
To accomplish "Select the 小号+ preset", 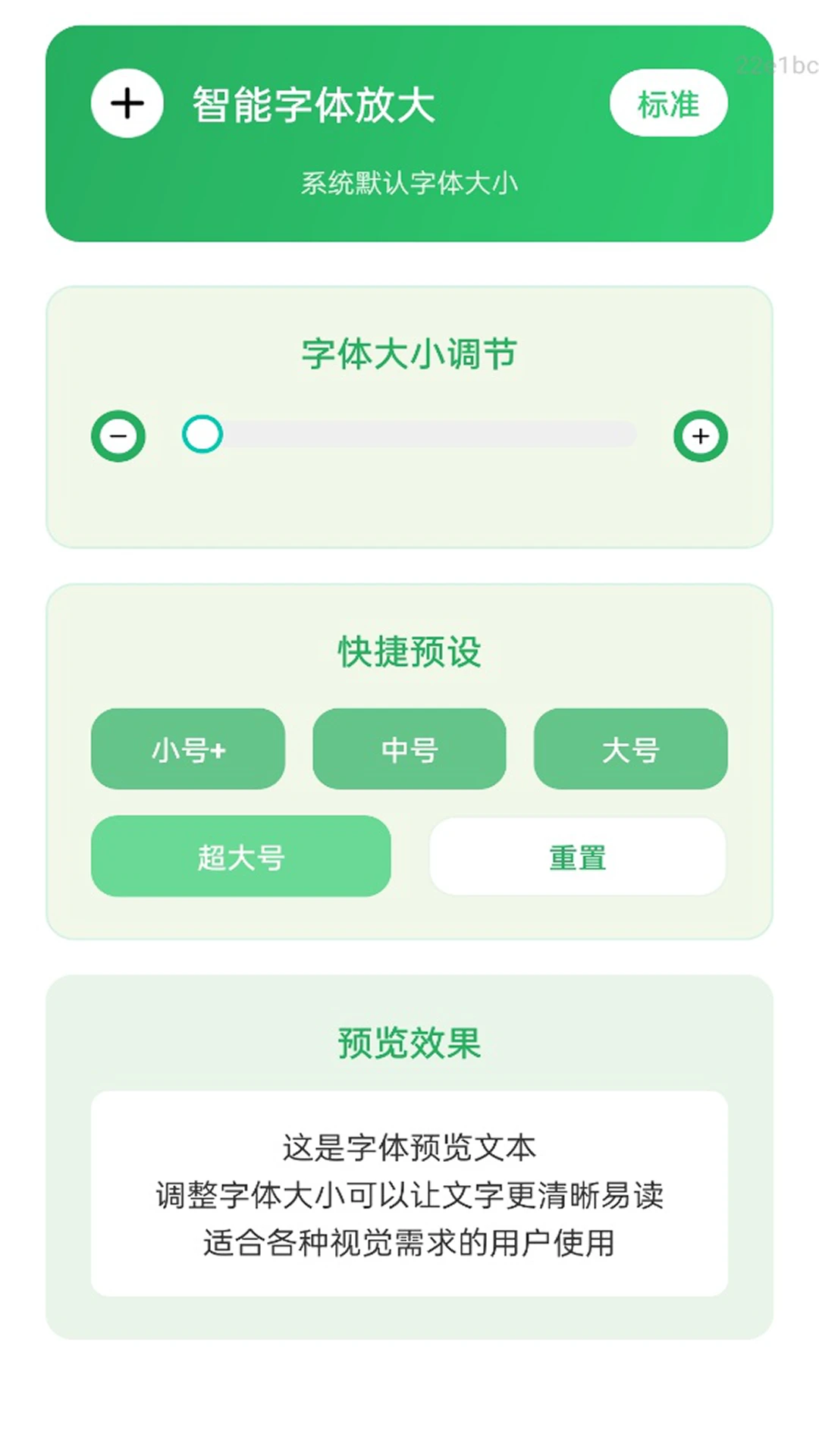I will click(188, 749).
